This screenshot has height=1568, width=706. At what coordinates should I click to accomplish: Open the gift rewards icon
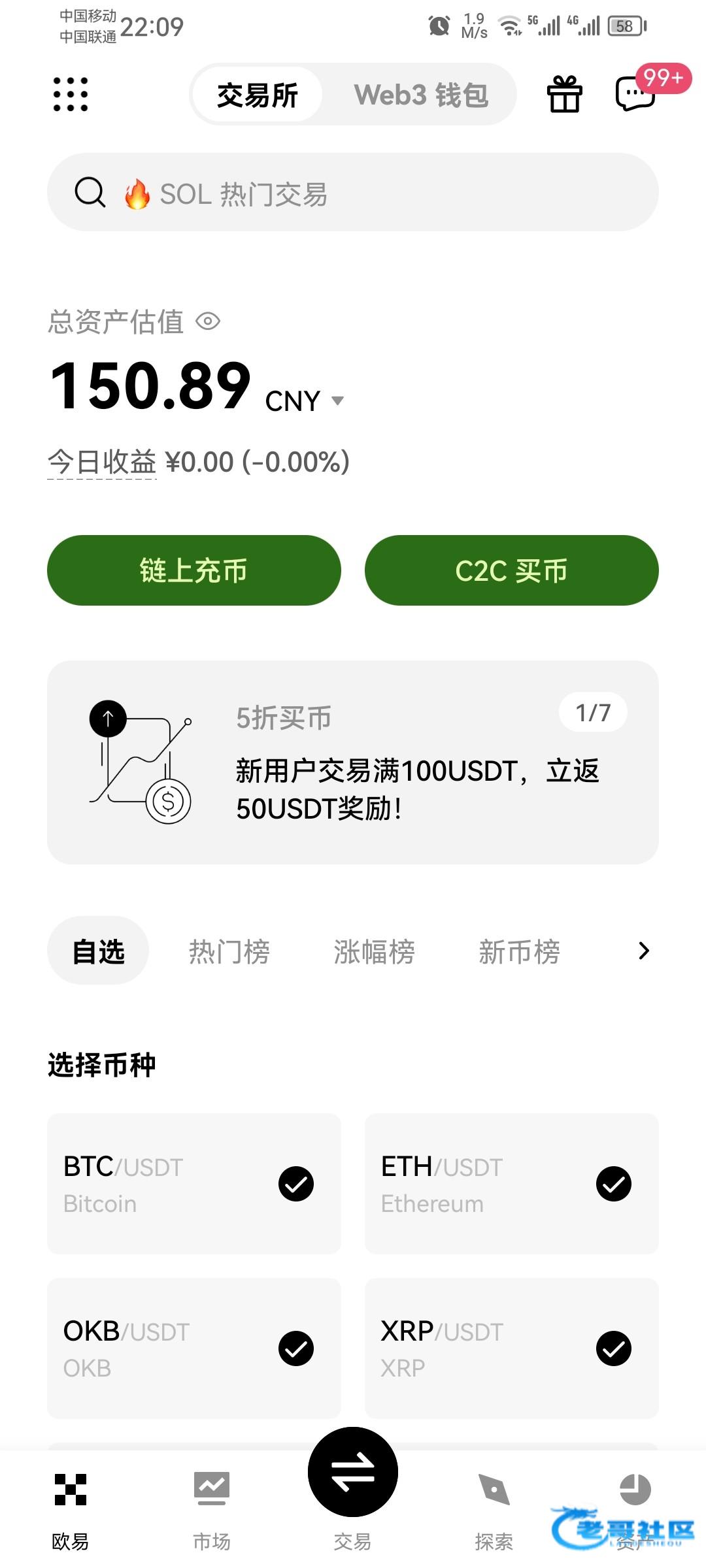point(564,94)
